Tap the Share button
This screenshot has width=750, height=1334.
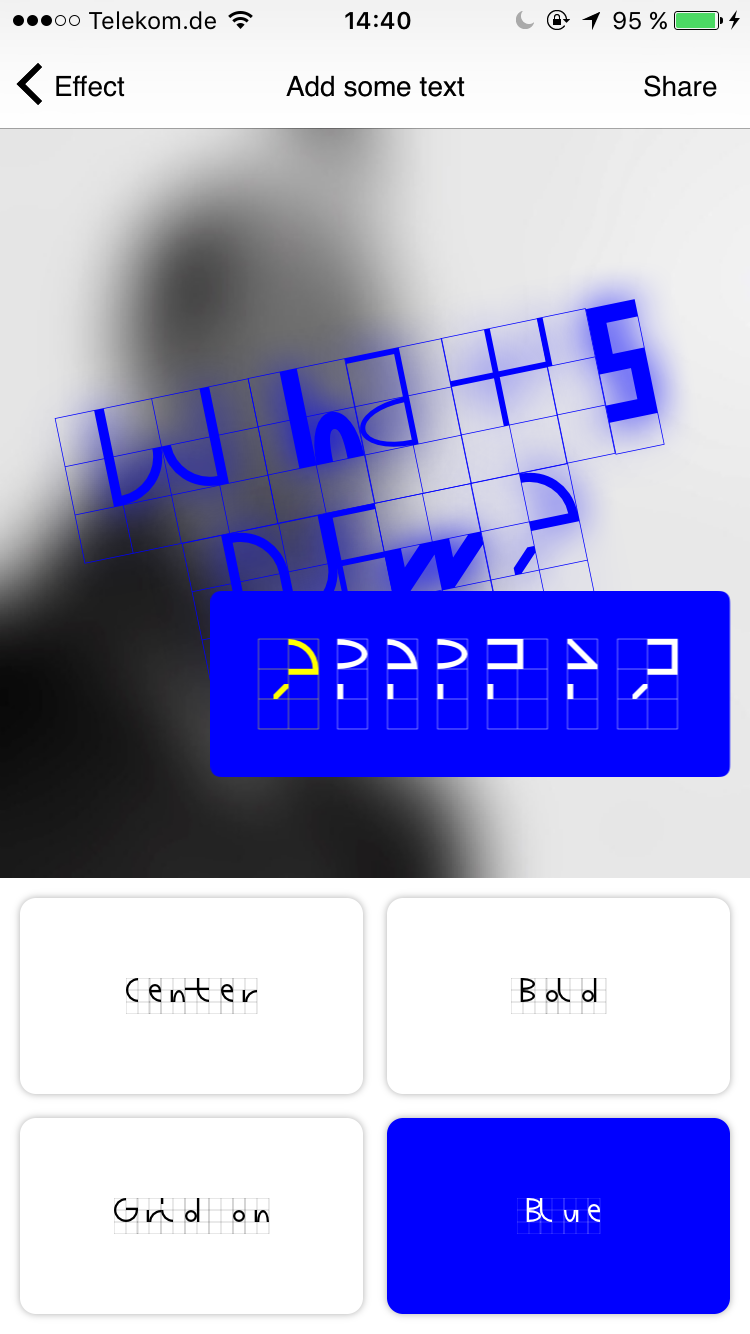(x=679, y=87)
